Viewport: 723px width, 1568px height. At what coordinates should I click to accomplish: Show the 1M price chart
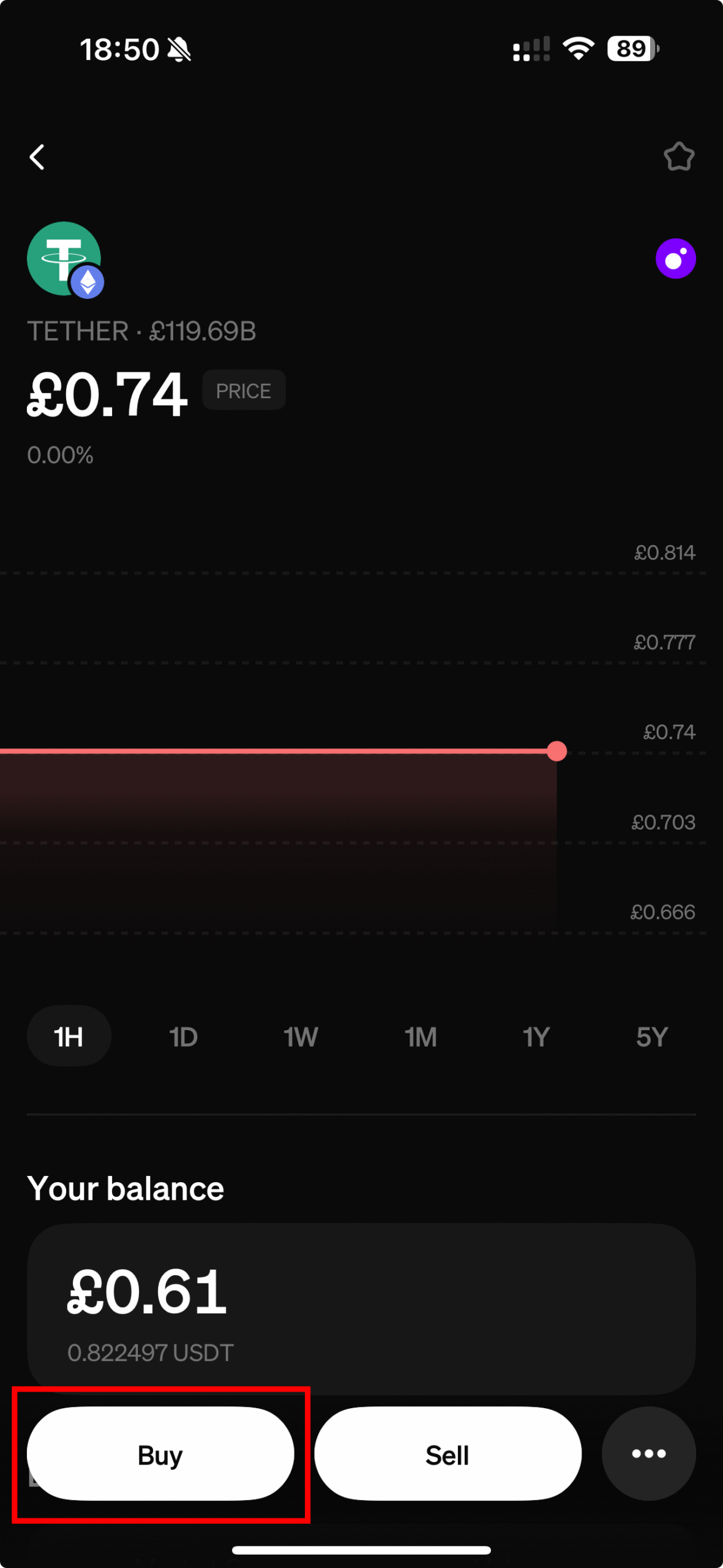pos(421,1036)
